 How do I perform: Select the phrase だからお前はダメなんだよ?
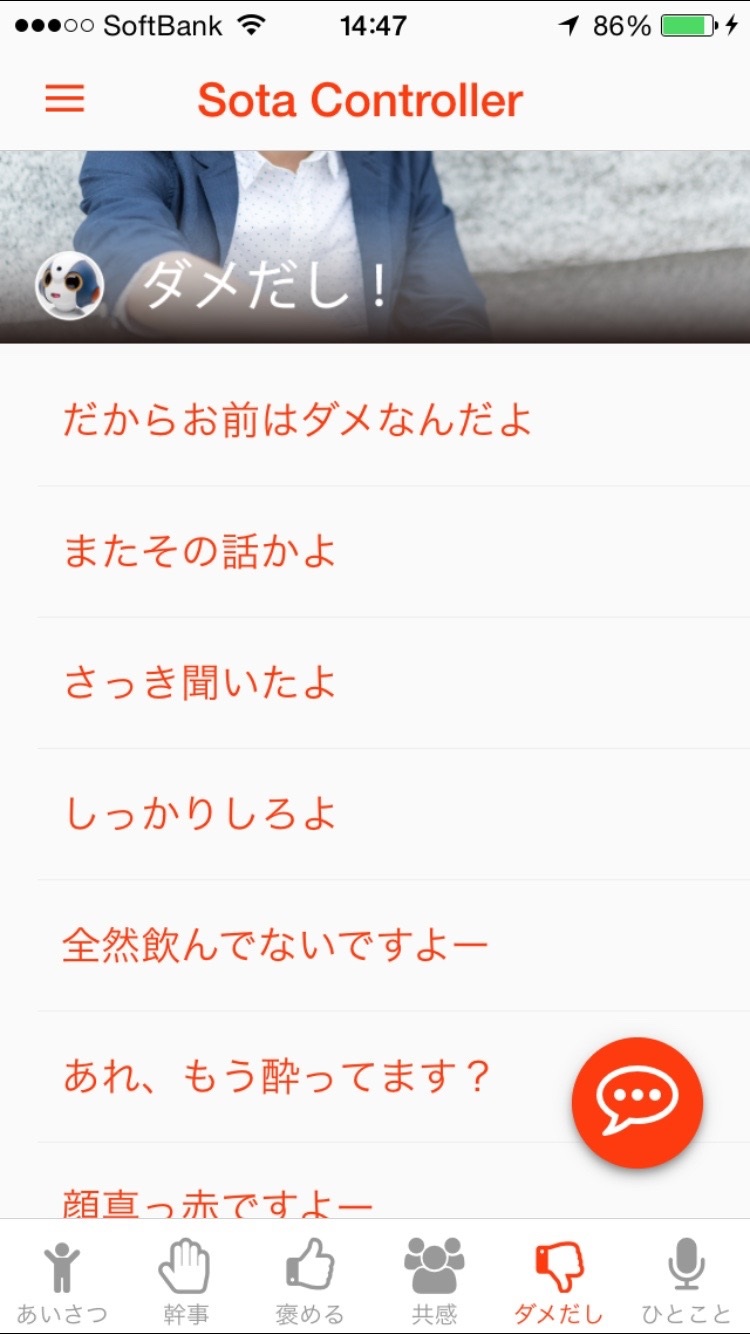(297, 420)
